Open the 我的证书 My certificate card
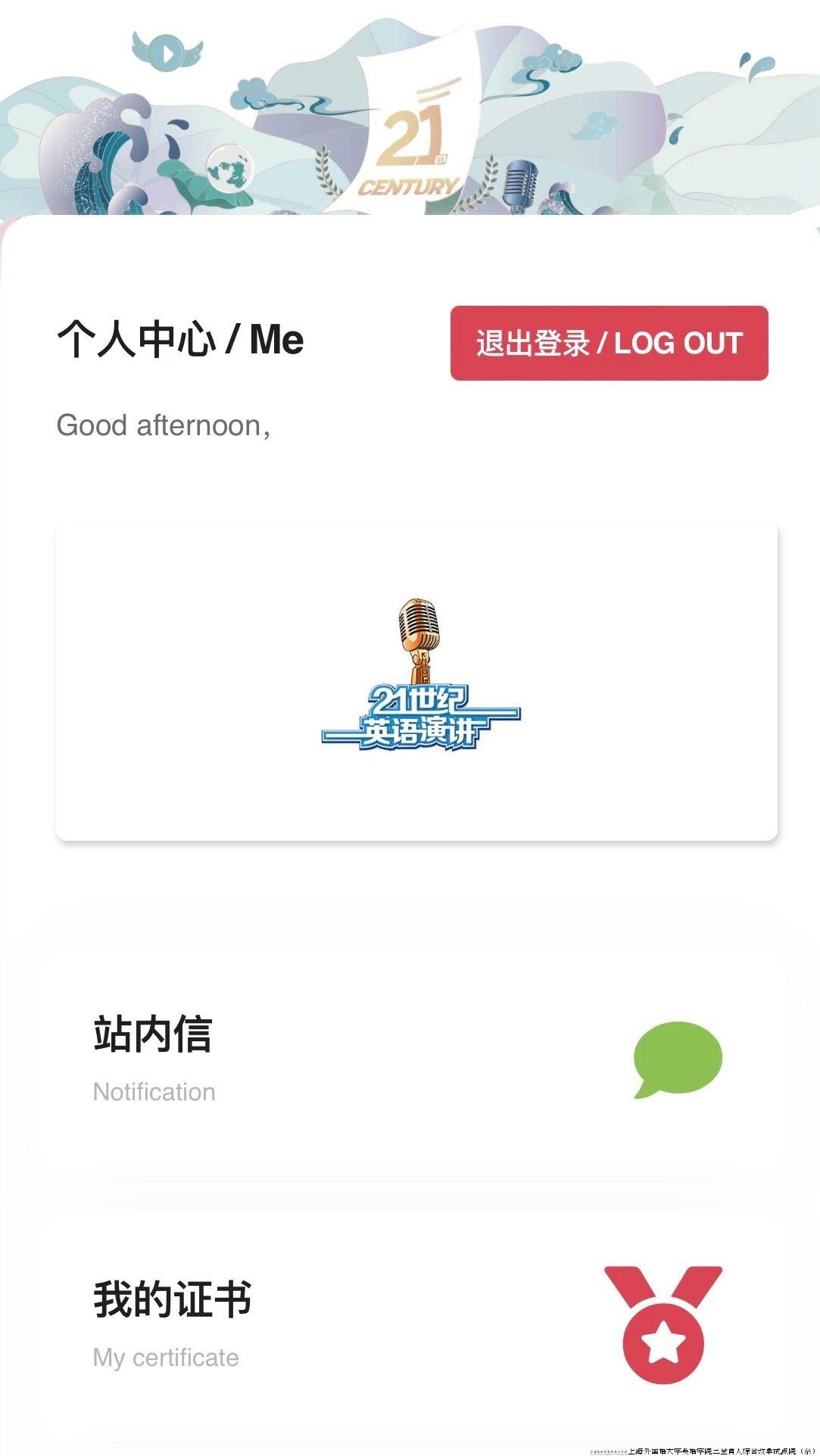The image size is (820, 1456). (409, 1328)
